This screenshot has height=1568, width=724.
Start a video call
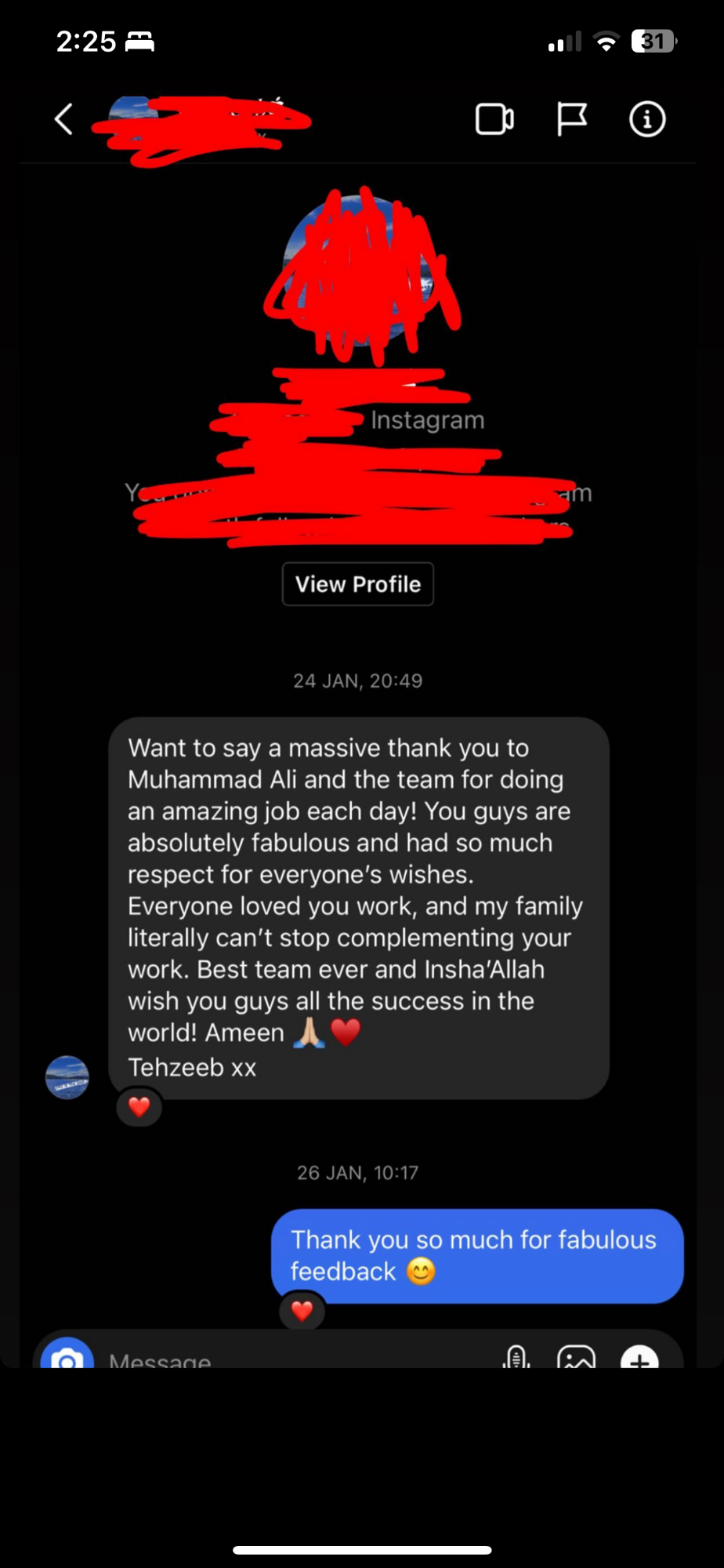[x=495, y=119]
